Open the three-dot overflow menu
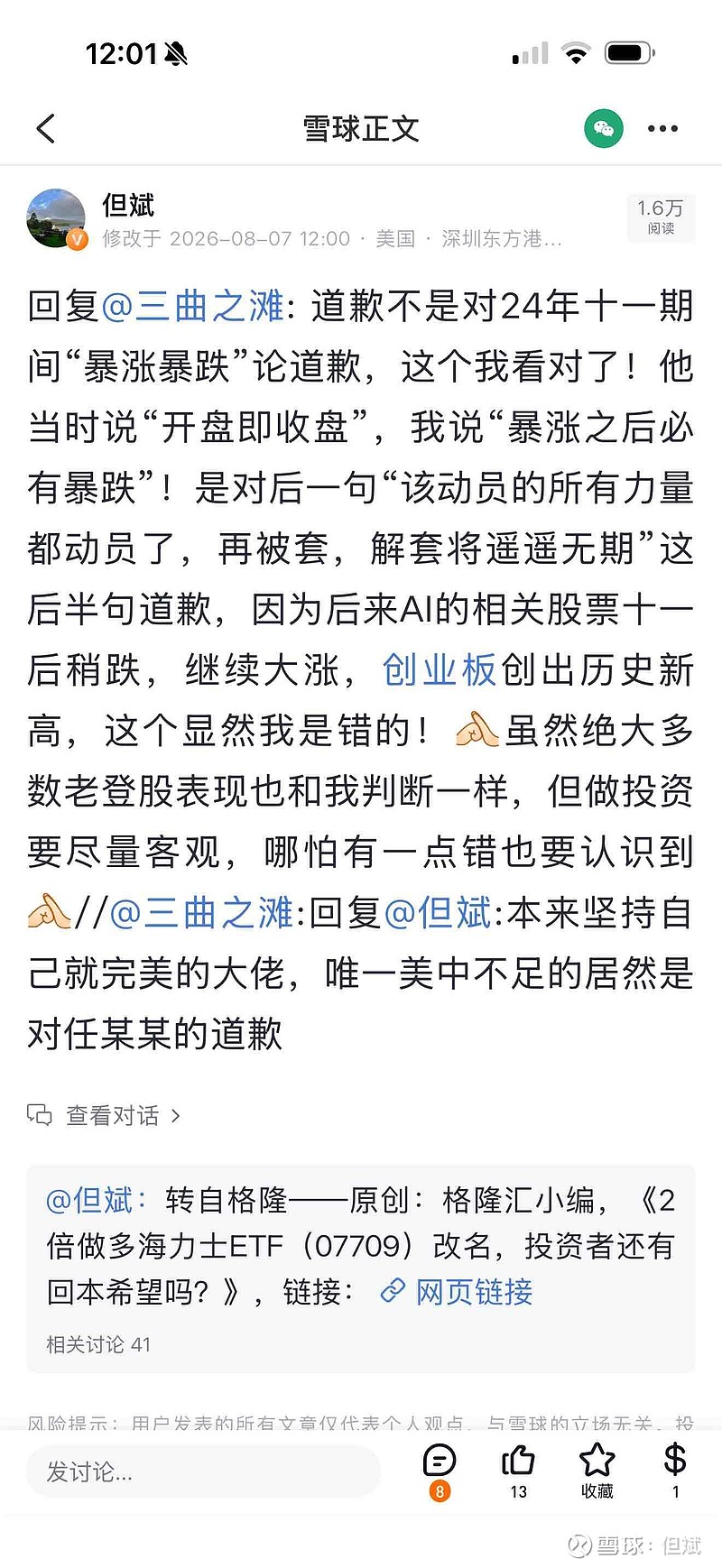 pyautogui.click(x=662, y=129)
